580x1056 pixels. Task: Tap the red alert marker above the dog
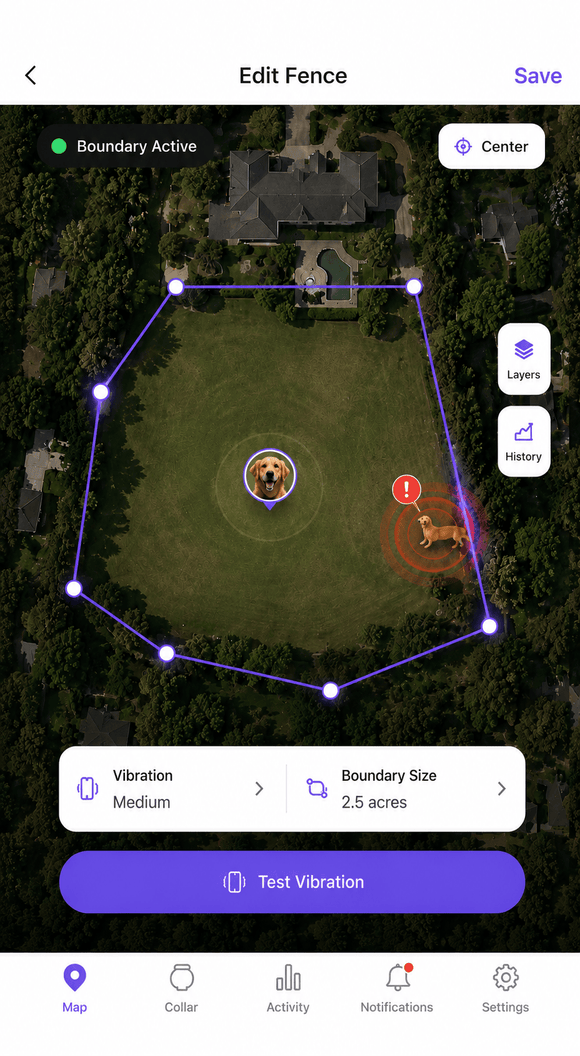click(x=406, y=490)
